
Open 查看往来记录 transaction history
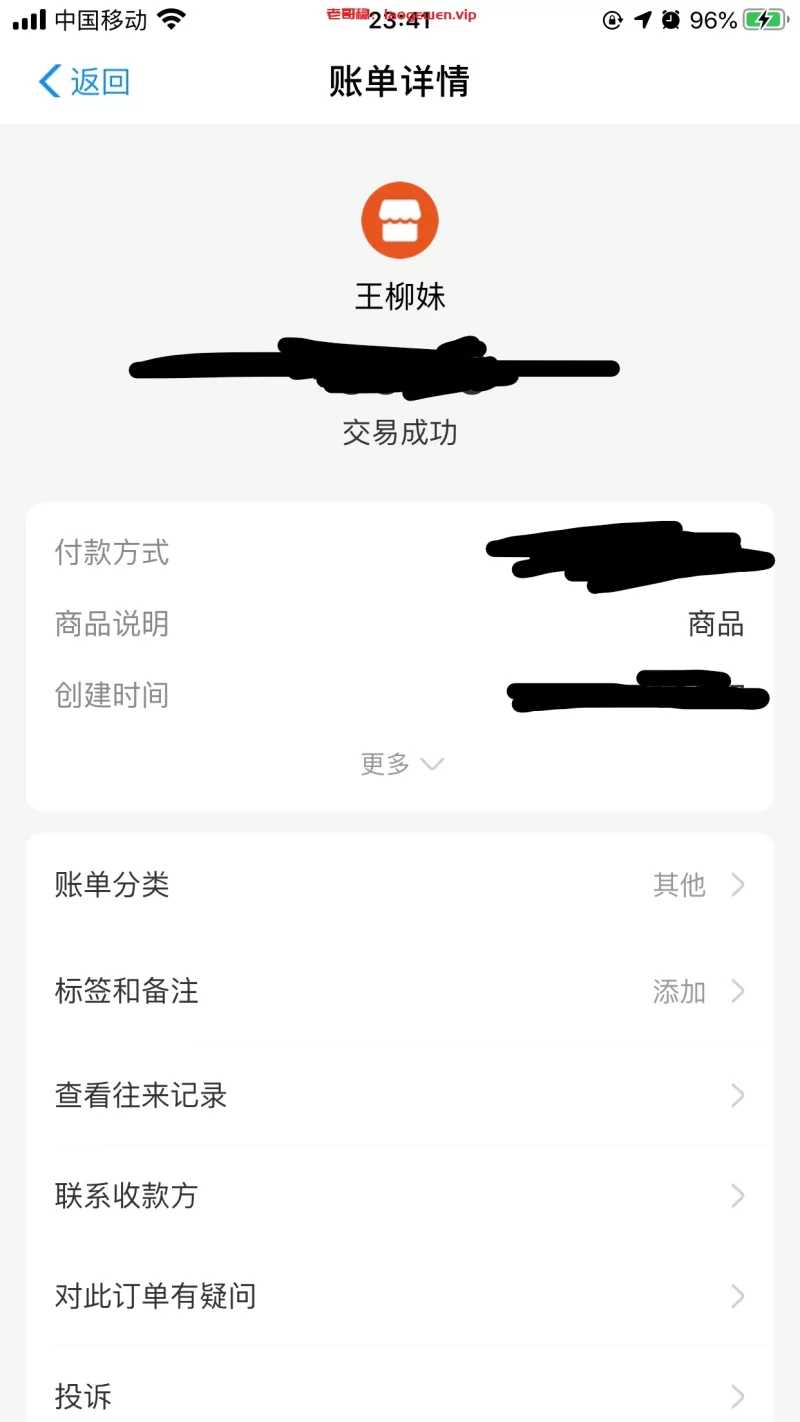point(400,1096)
